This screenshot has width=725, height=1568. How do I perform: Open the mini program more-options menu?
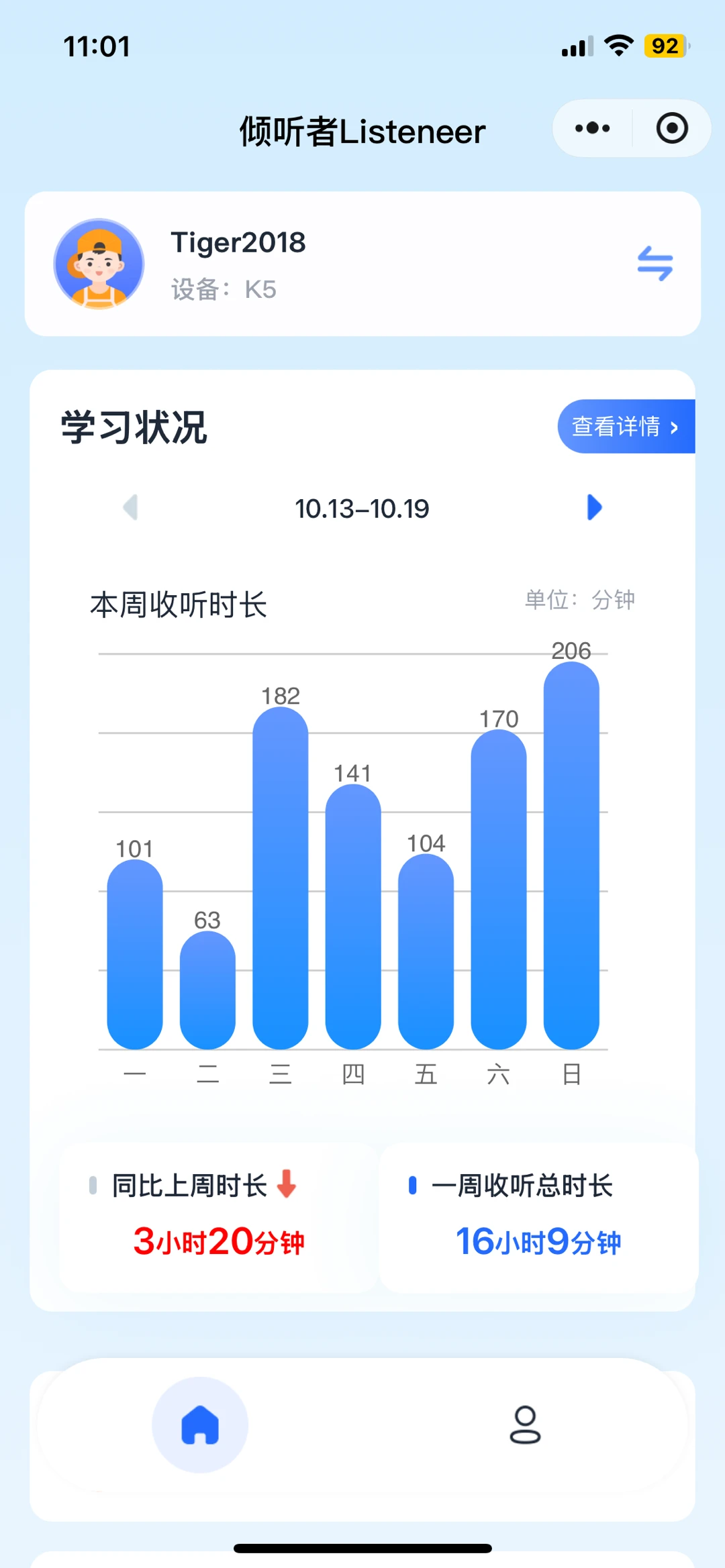click(x=592, y=128)
